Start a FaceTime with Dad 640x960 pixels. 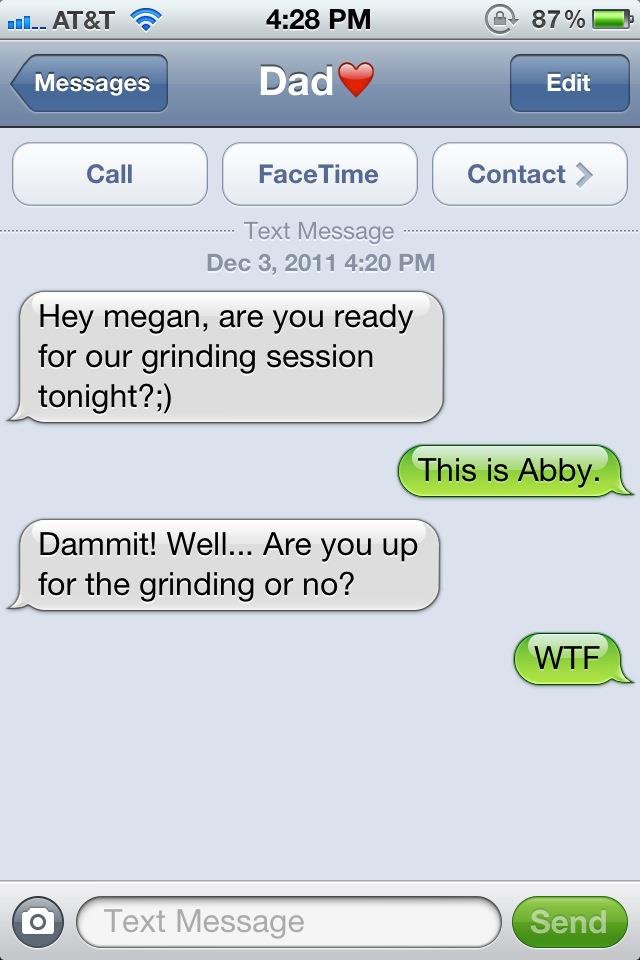point(319,174)
